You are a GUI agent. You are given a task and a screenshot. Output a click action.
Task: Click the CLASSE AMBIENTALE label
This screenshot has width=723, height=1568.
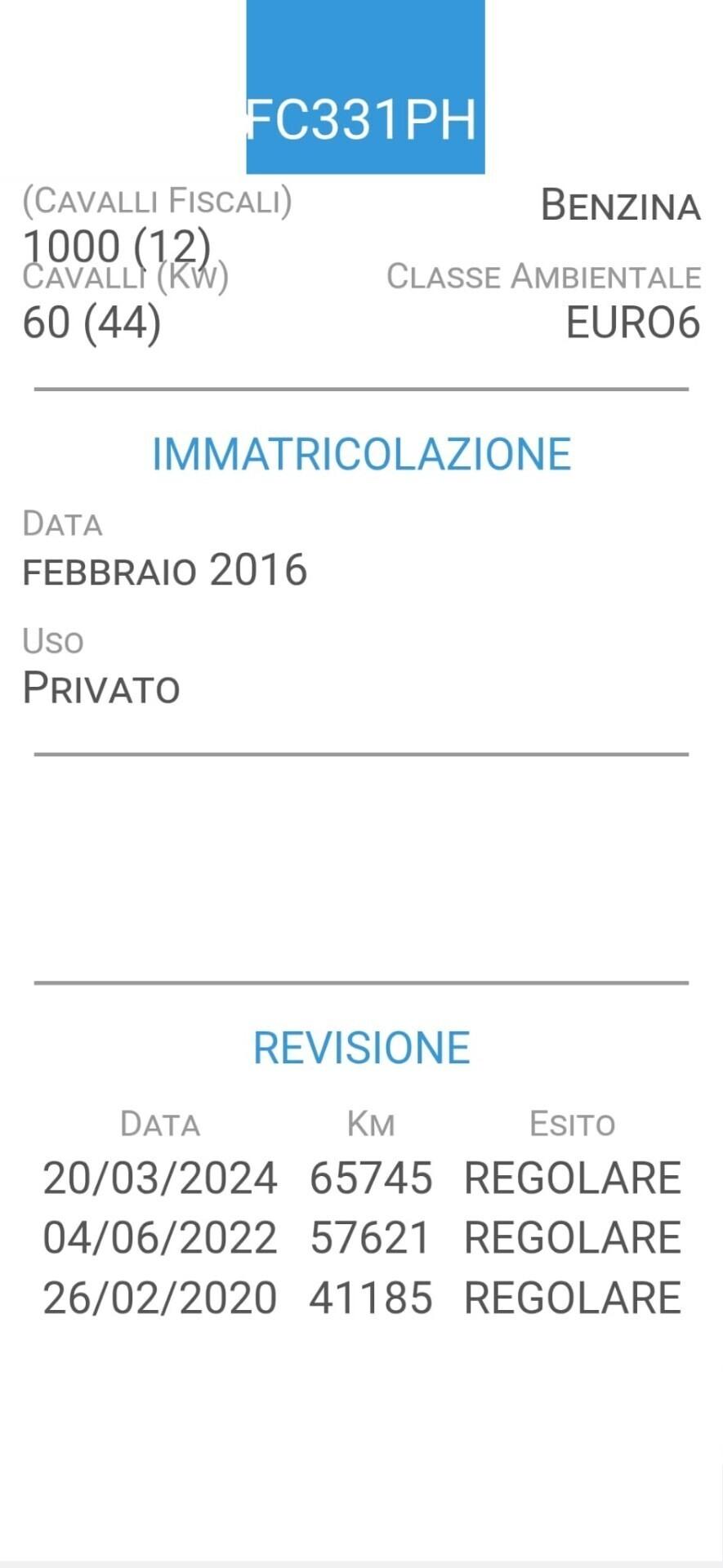click(x=543, y=277)
